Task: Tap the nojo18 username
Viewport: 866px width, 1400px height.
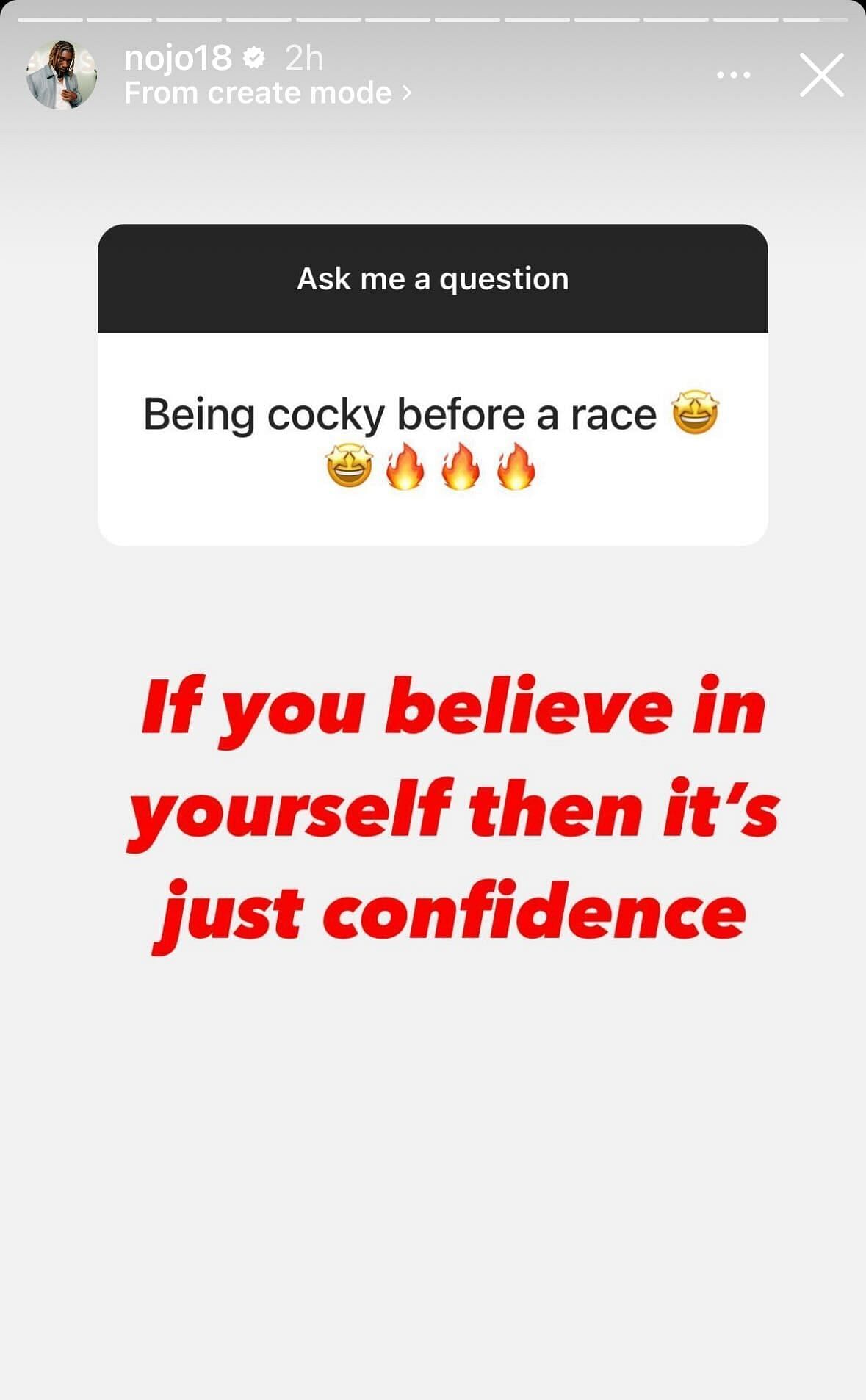Action: point(178,58)
